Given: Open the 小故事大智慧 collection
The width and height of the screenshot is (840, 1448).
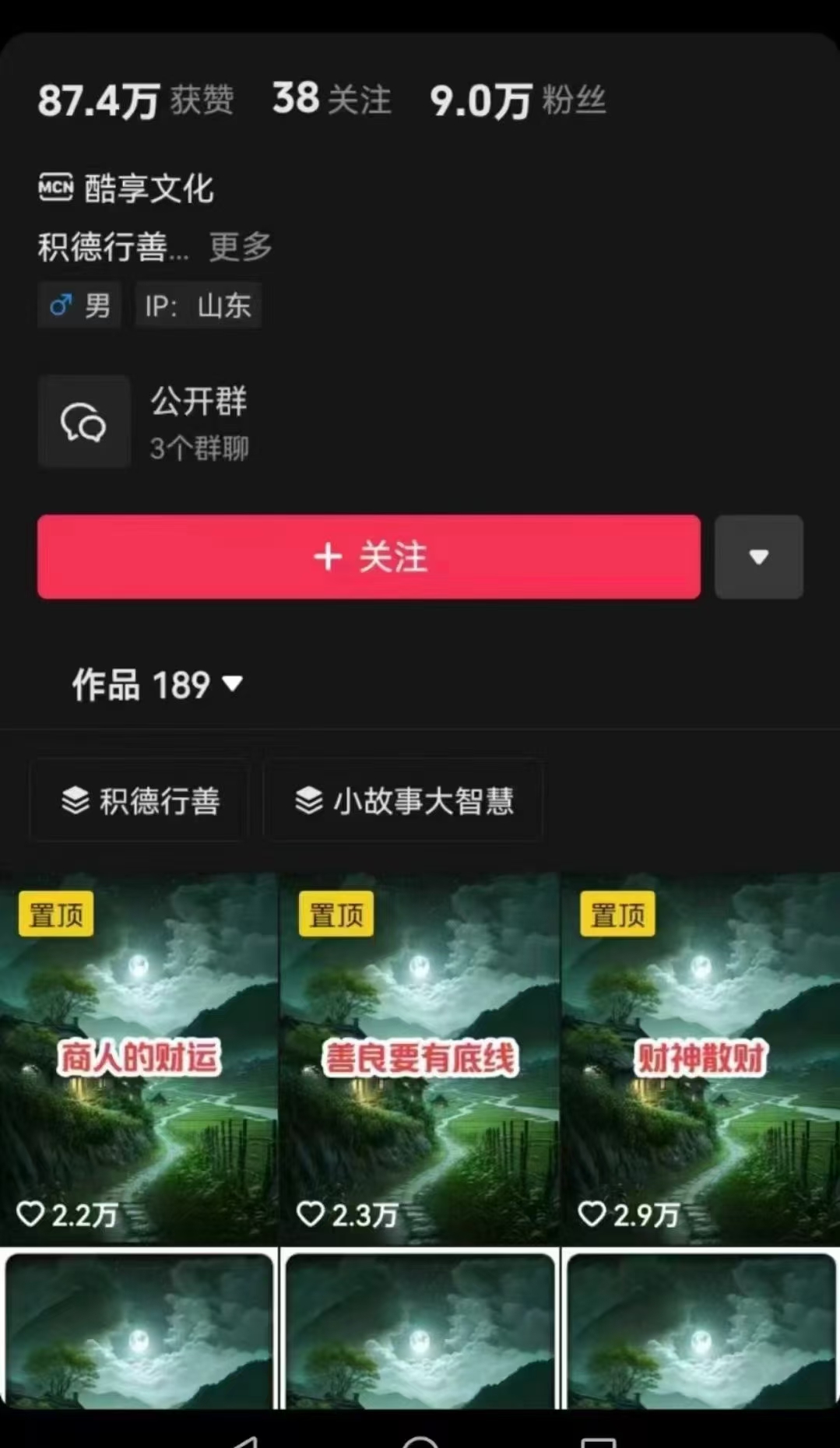Looking at the screenshot, I should (403, 800).
